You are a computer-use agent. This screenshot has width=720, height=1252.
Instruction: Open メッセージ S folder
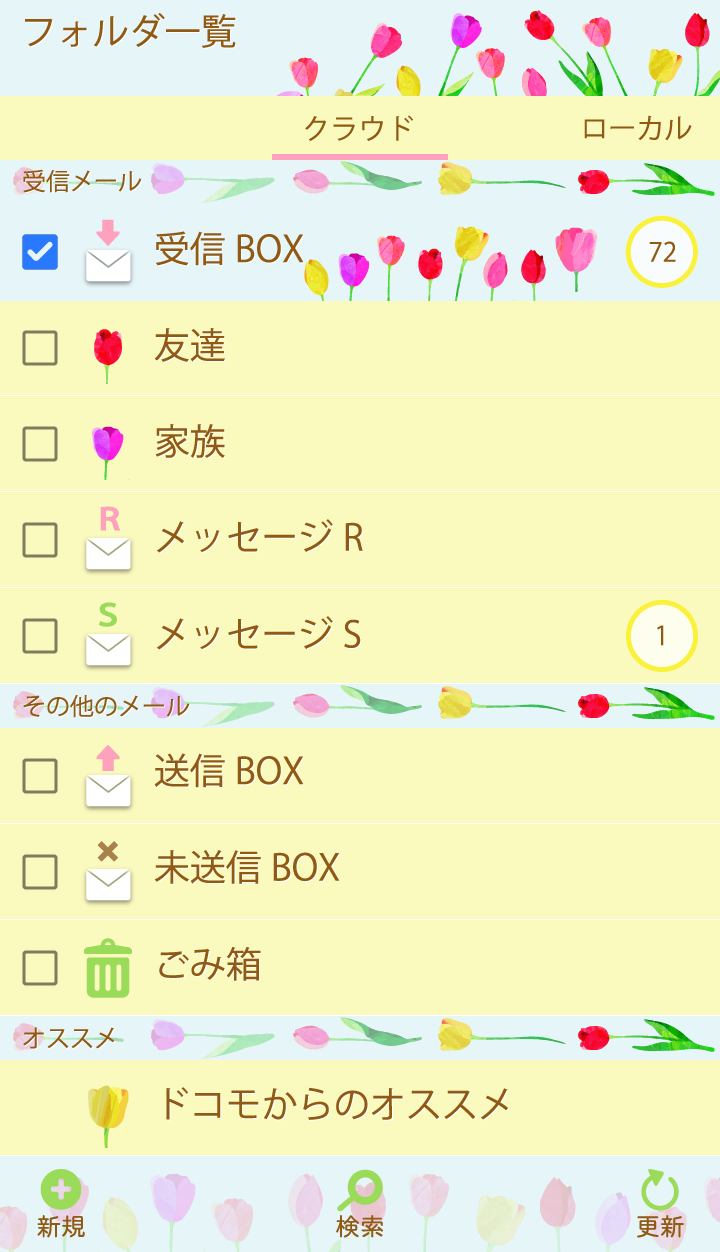257,635
